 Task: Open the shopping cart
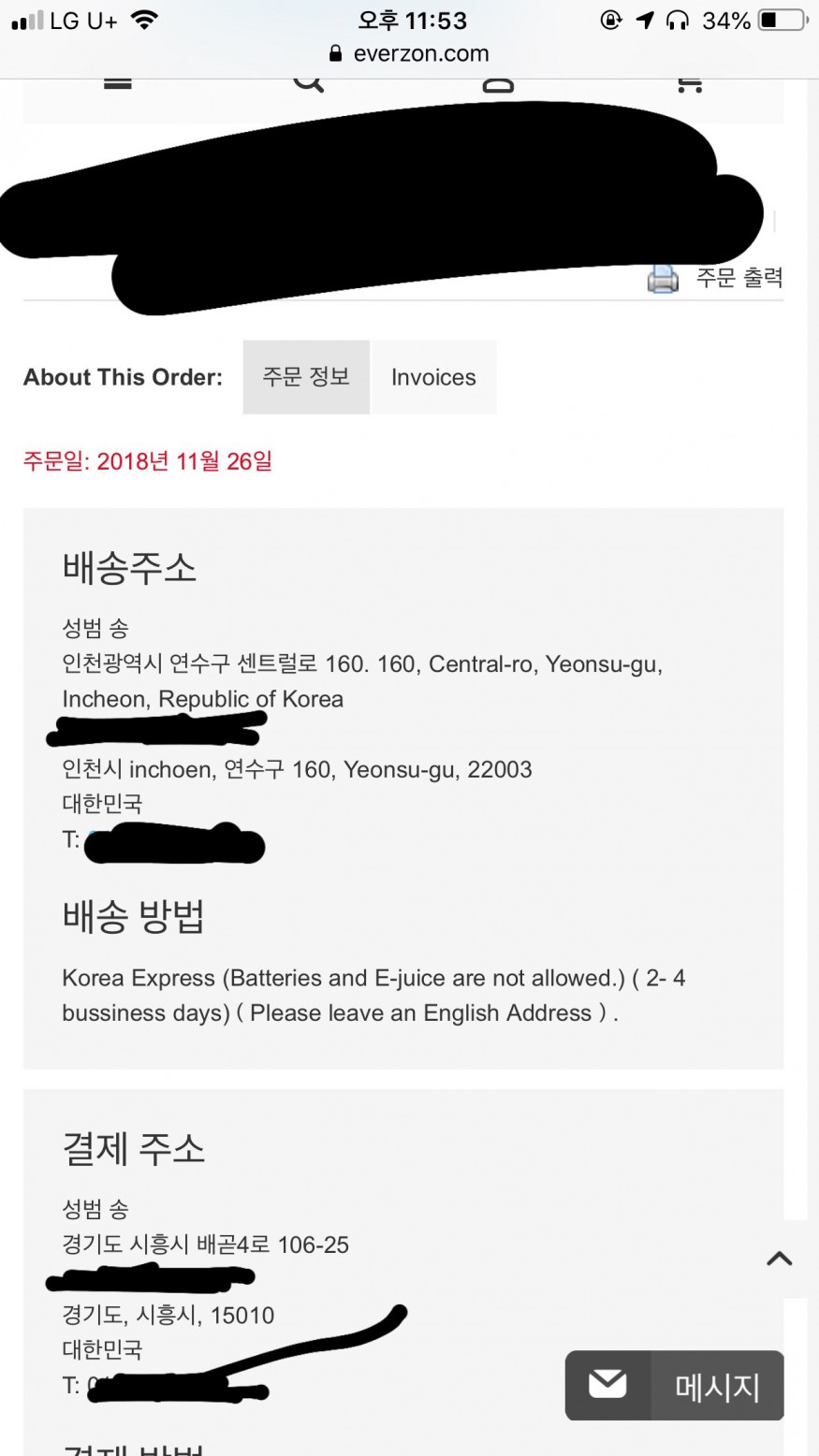tap(689, 85)
